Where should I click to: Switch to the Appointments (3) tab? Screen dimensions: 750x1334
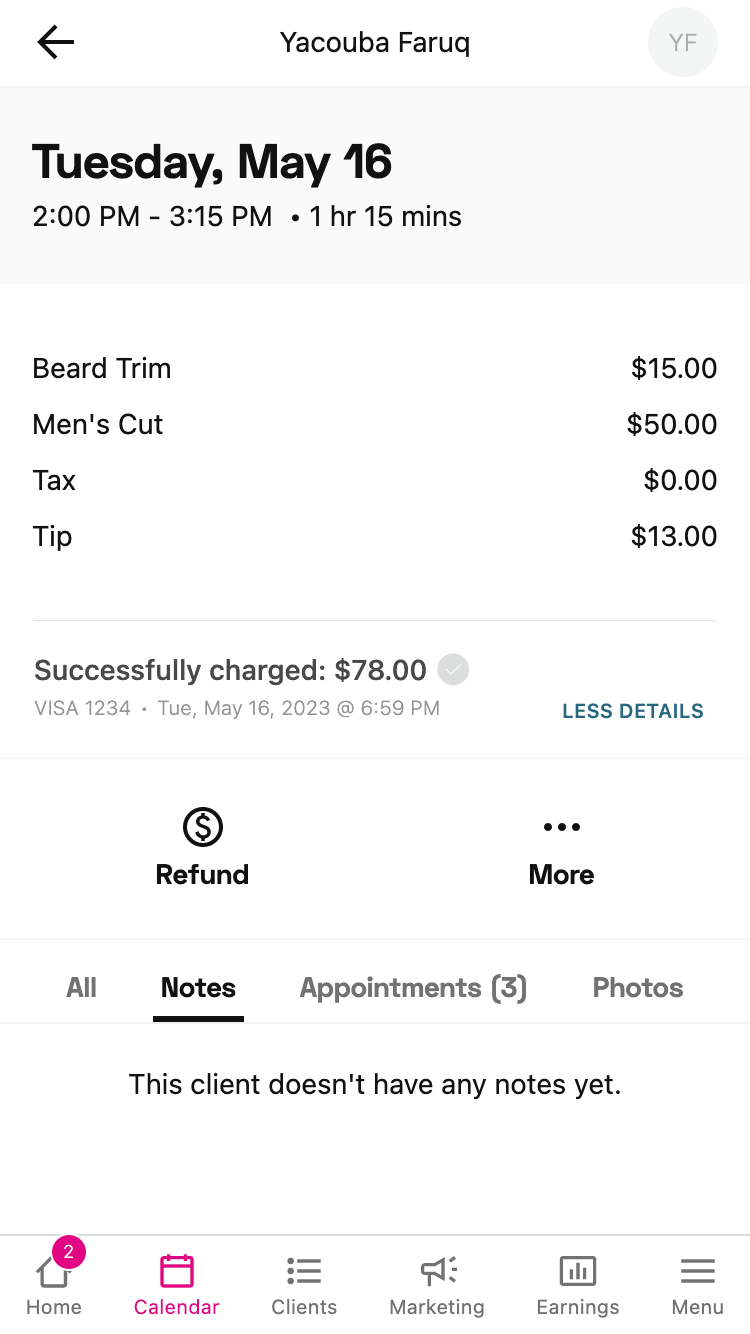(x=413, y=987)
